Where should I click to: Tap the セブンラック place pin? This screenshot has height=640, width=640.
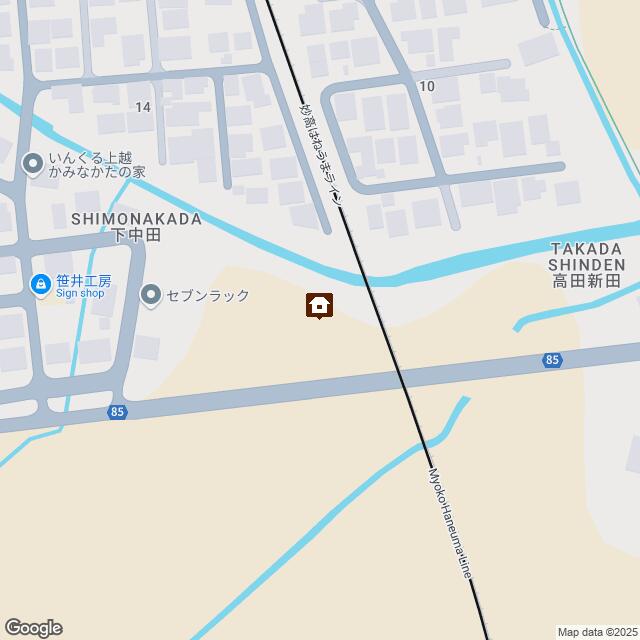pos(151,294)
